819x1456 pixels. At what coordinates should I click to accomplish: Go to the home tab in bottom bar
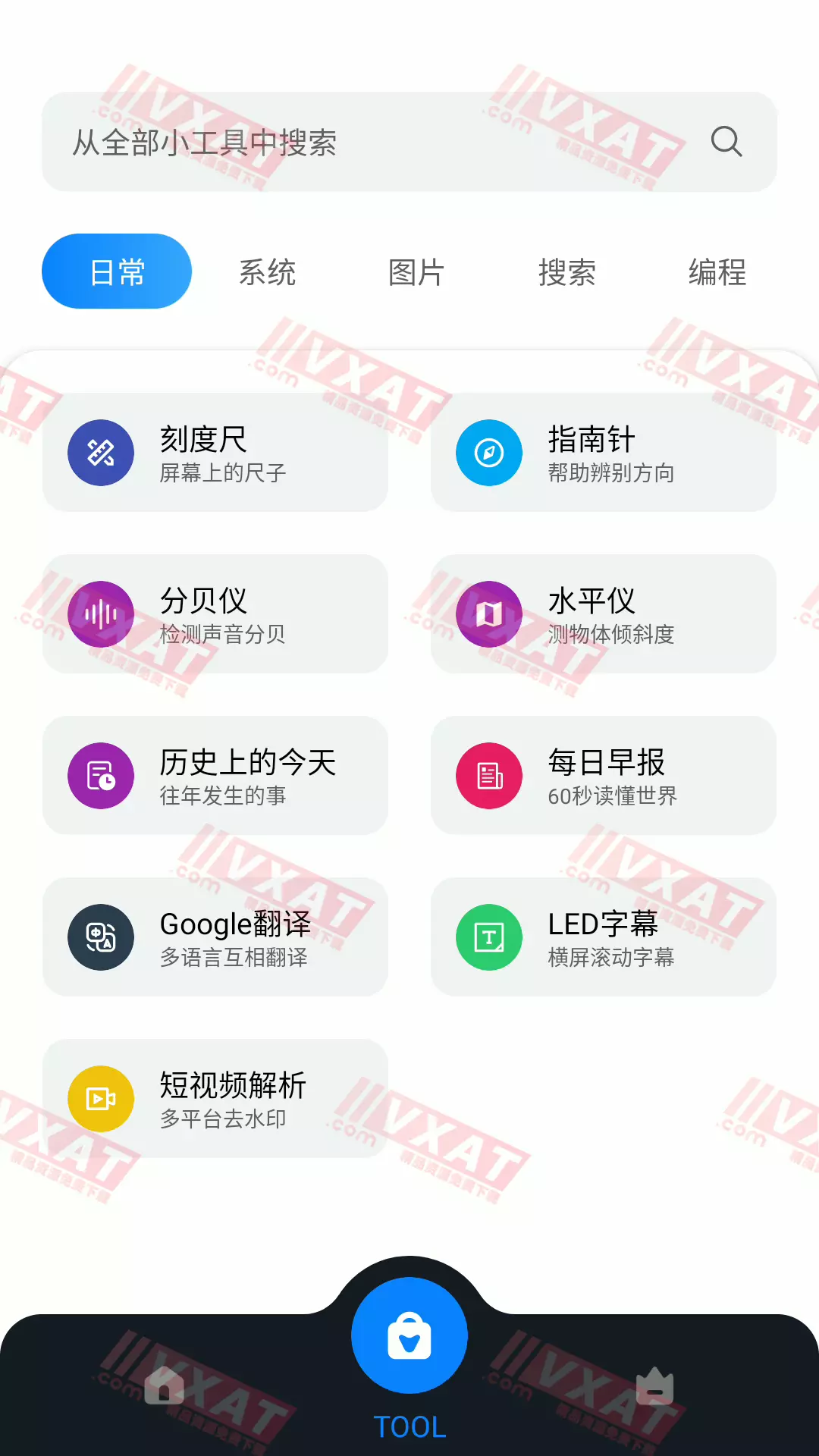tap(165, 1385)
